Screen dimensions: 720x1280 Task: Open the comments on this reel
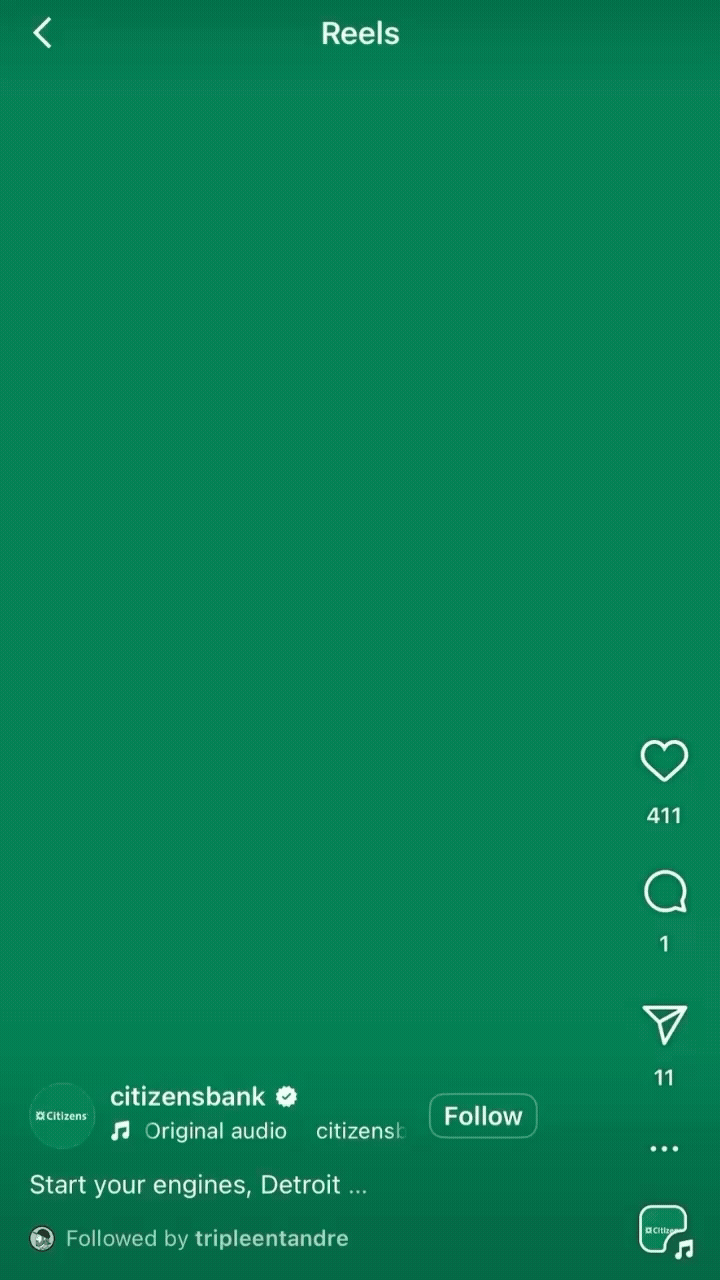point(664,892)
